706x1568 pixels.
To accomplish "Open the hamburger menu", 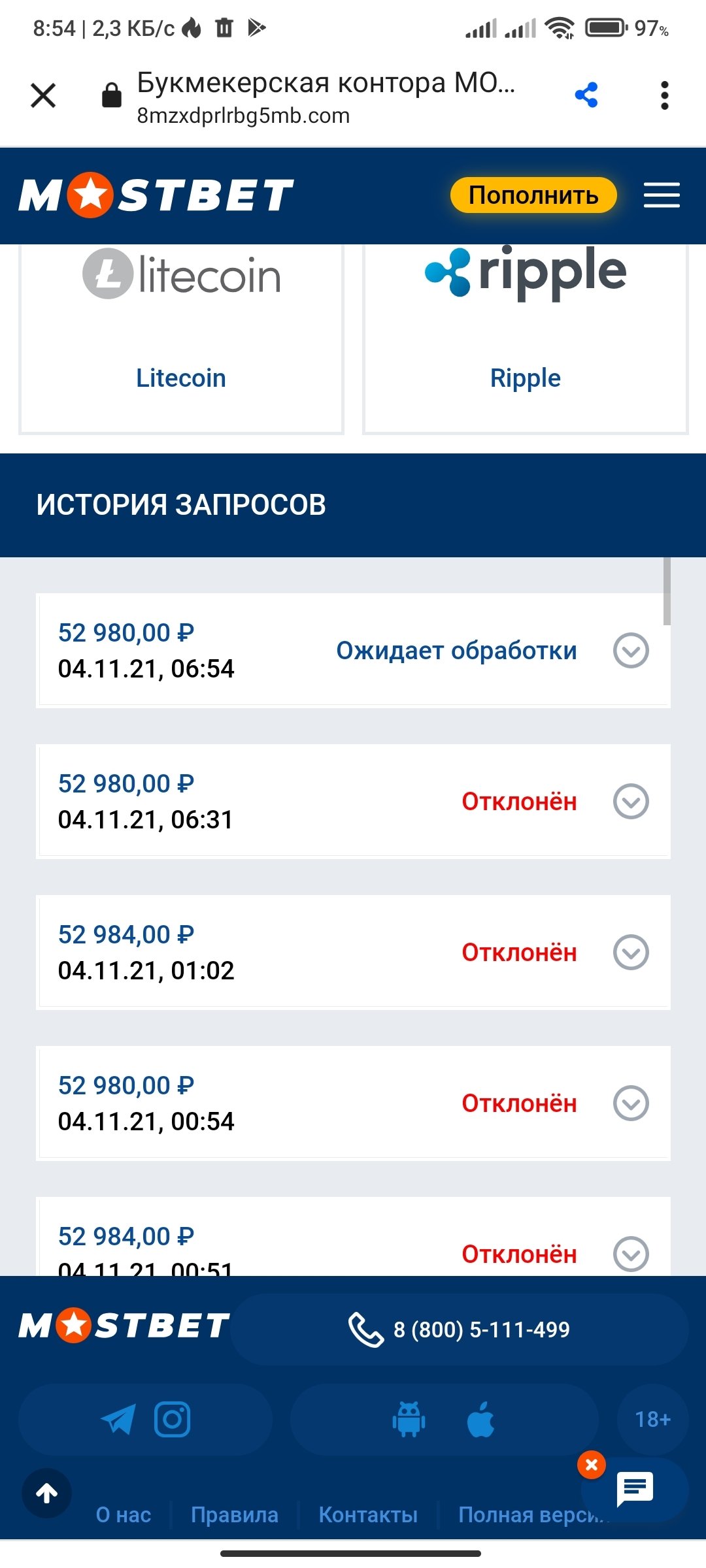I will 662,195.
